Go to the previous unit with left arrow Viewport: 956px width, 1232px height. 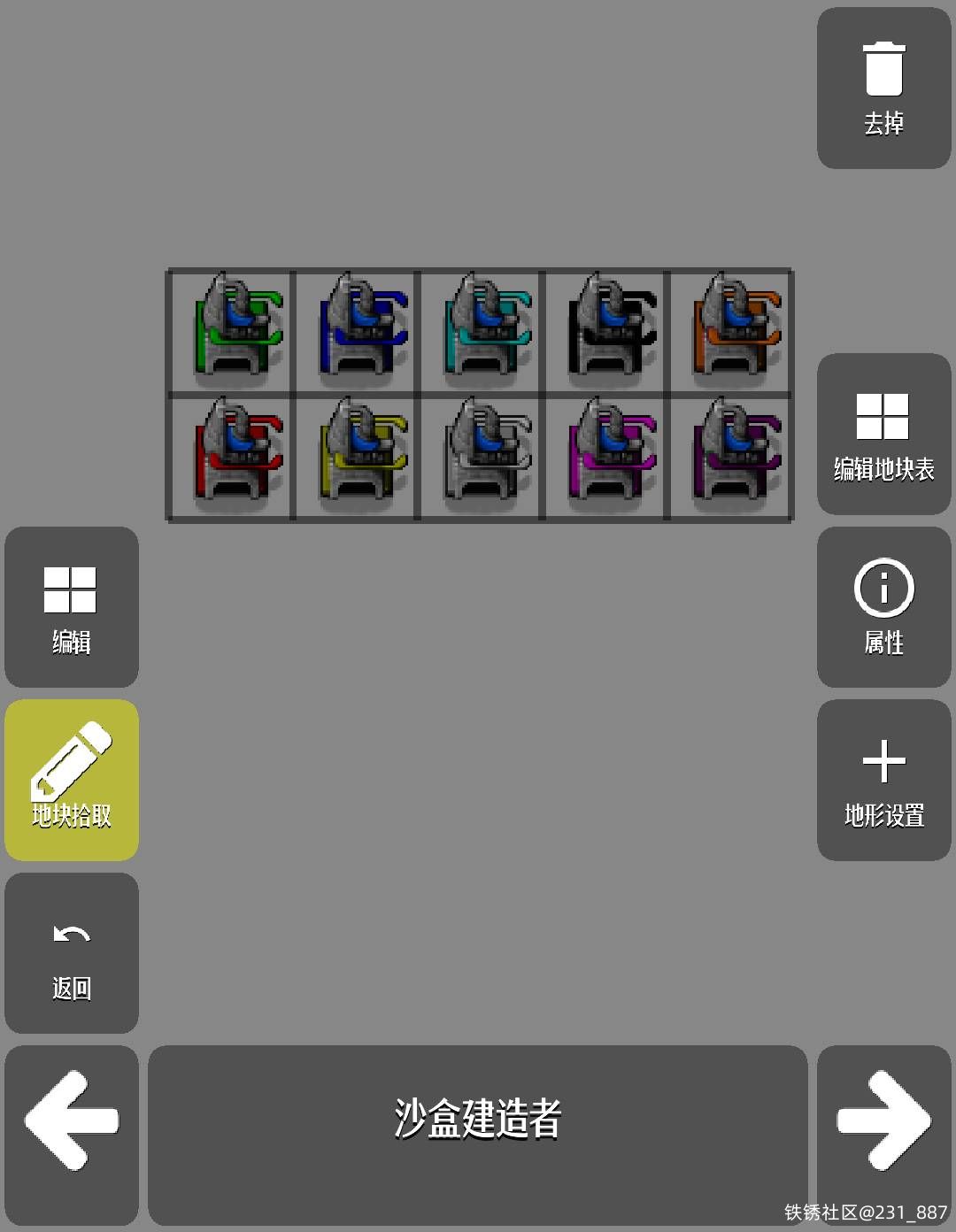tap(72, 1135)
